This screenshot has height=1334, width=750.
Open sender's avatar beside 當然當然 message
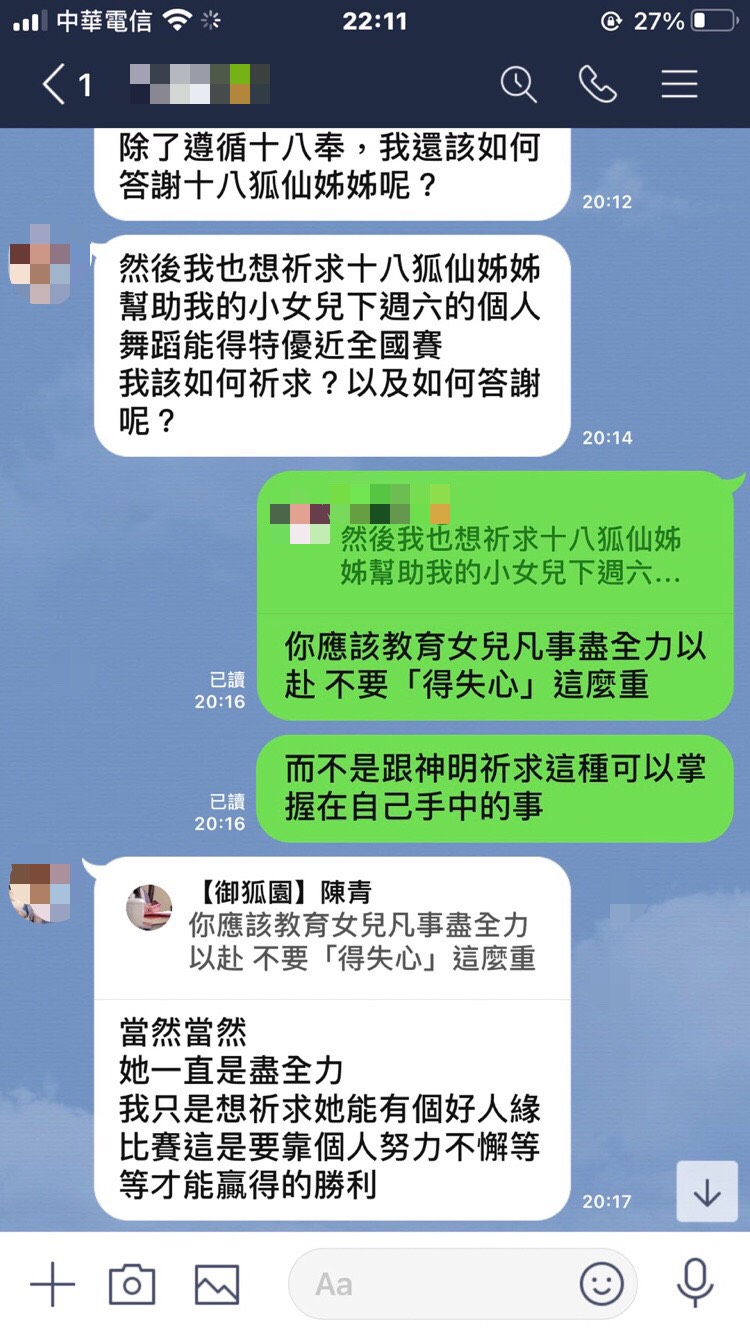40,891
